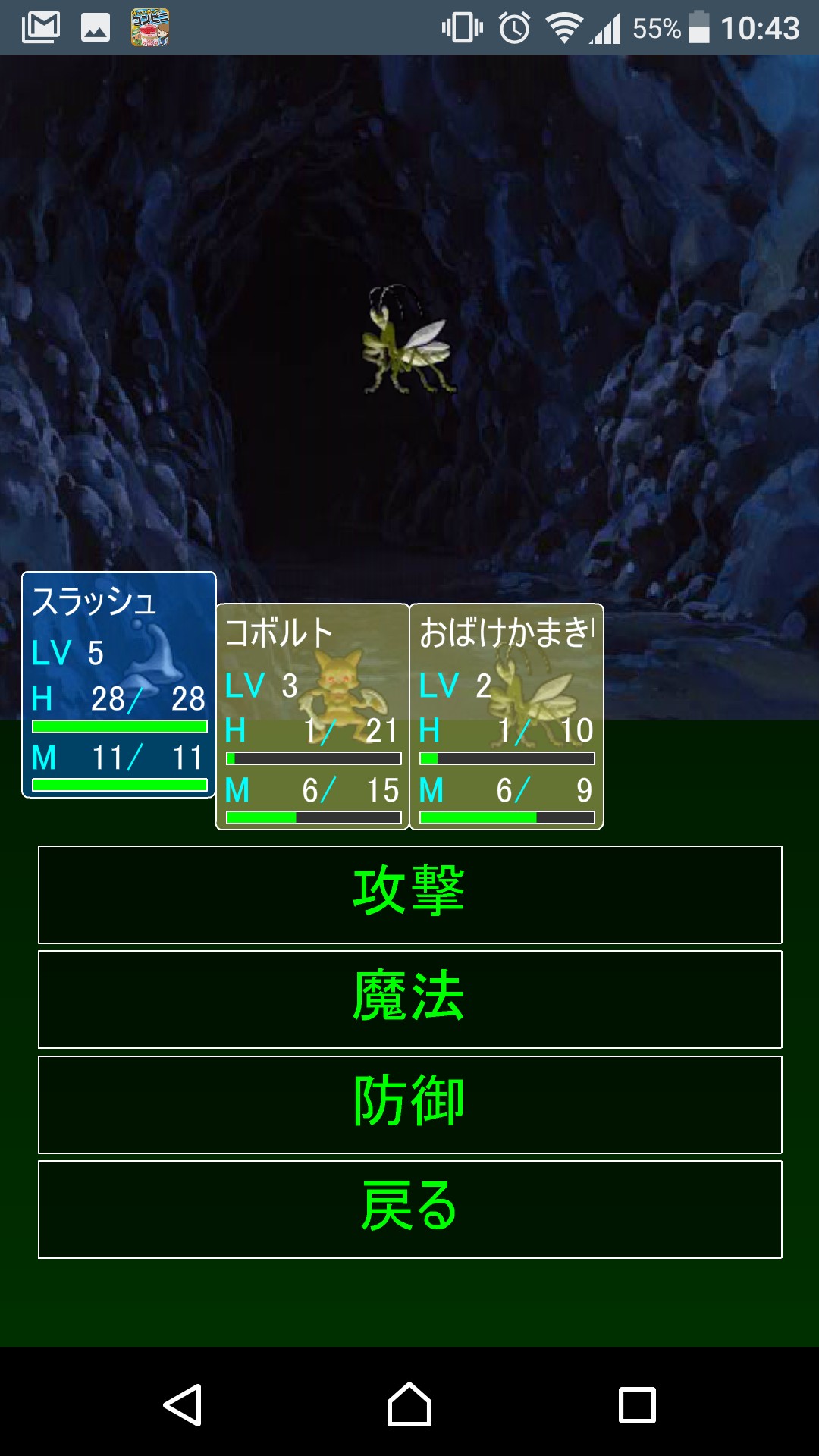Viewport: 819px width, 1456px height.
Task: Choose the 攻撃 attack command
Action: click(x=409, y=895)
